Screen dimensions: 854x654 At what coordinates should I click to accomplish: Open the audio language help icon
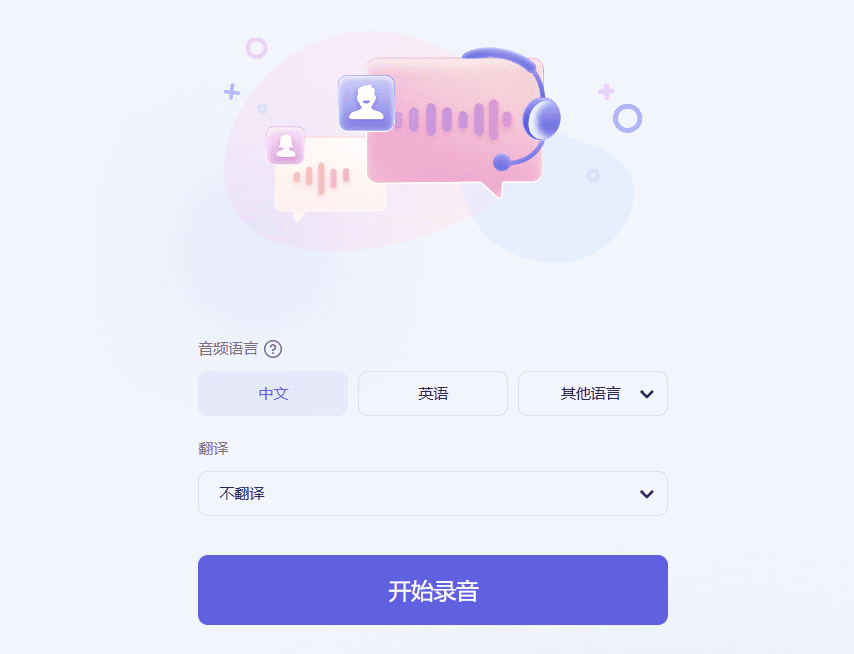[273, 349]
